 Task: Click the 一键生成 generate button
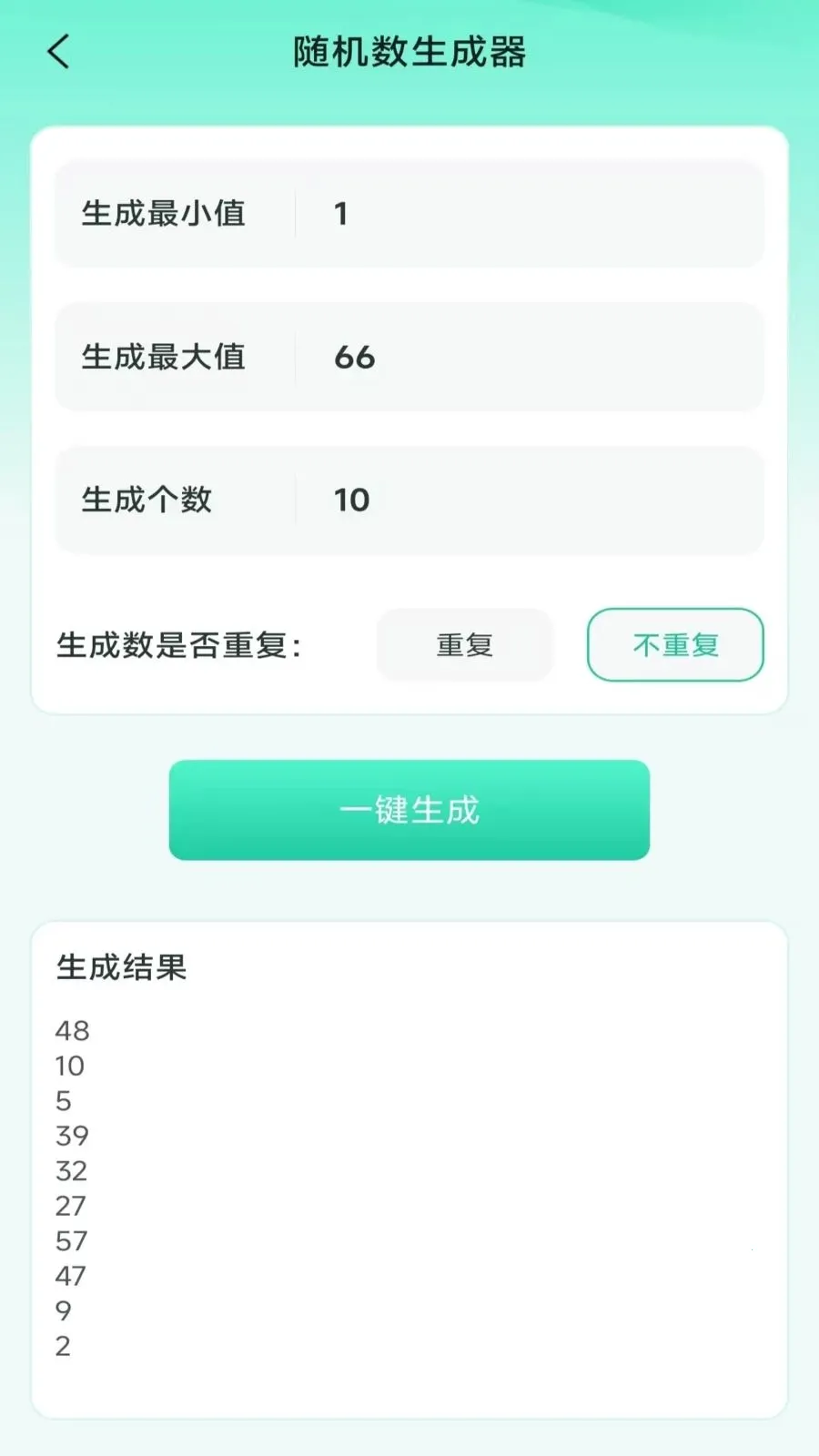tap(409, 811)
